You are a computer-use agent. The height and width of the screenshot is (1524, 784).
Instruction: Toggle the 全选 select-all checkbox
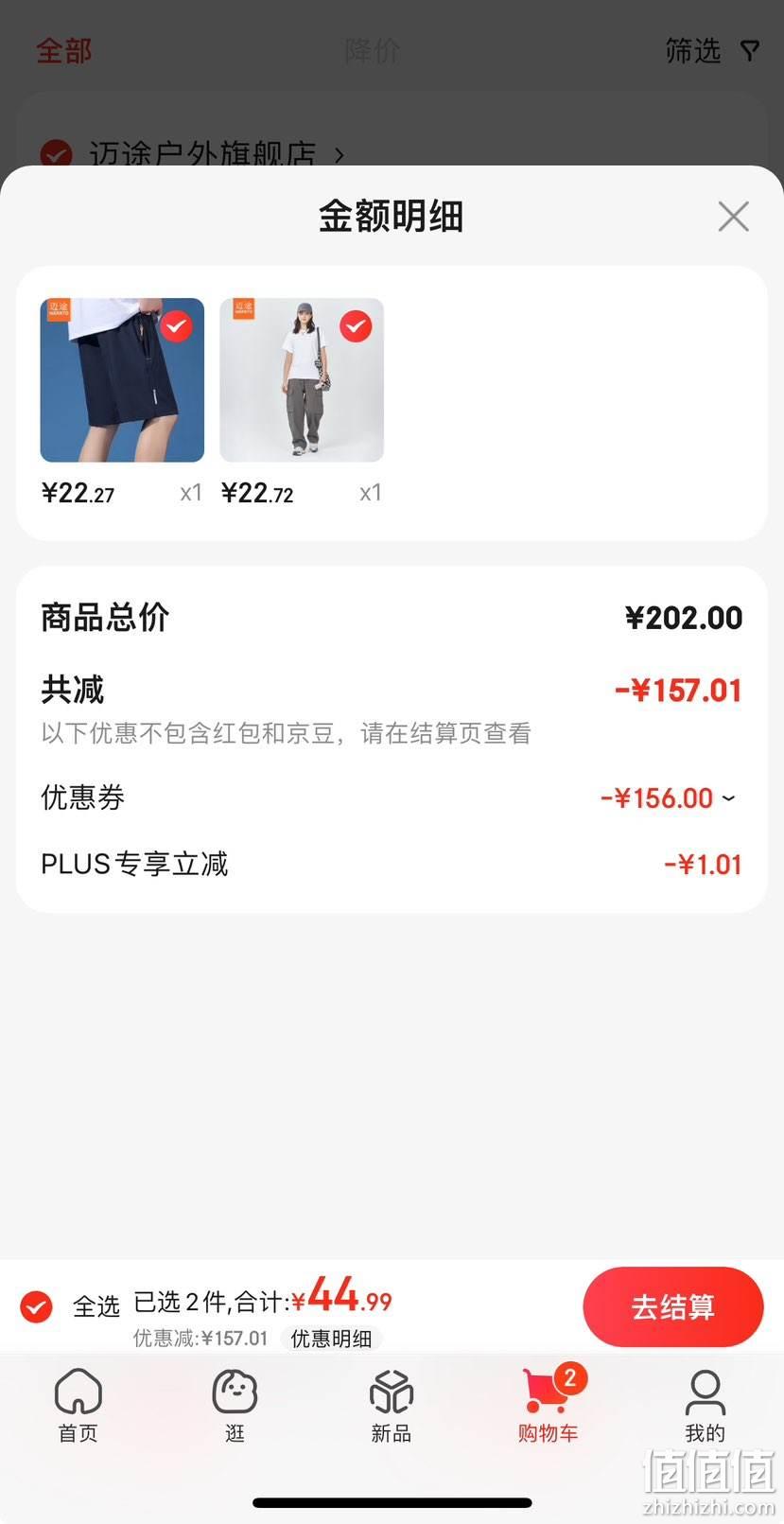37,1306
